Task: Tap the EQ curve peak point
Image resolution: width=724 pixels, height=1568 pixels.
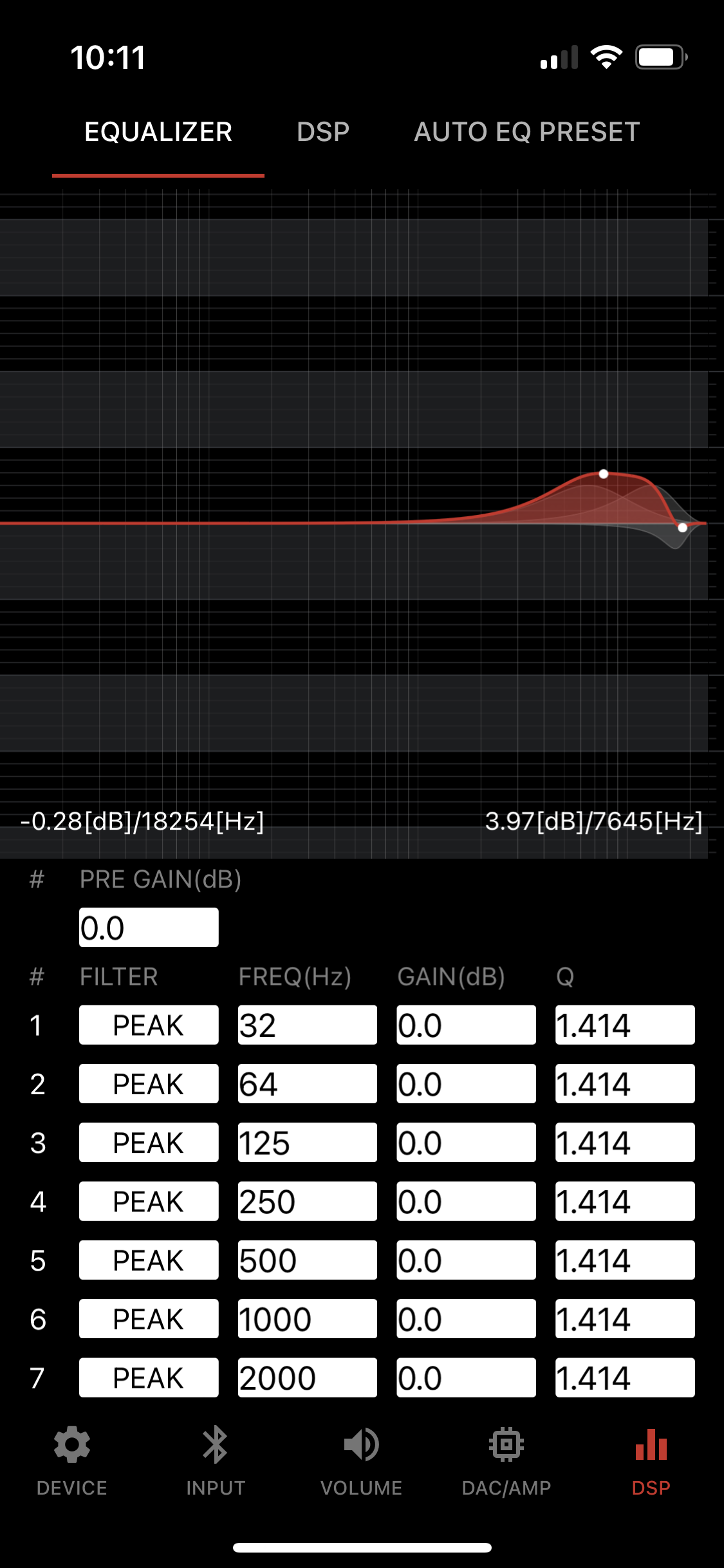Action: (x=603, y=474)
